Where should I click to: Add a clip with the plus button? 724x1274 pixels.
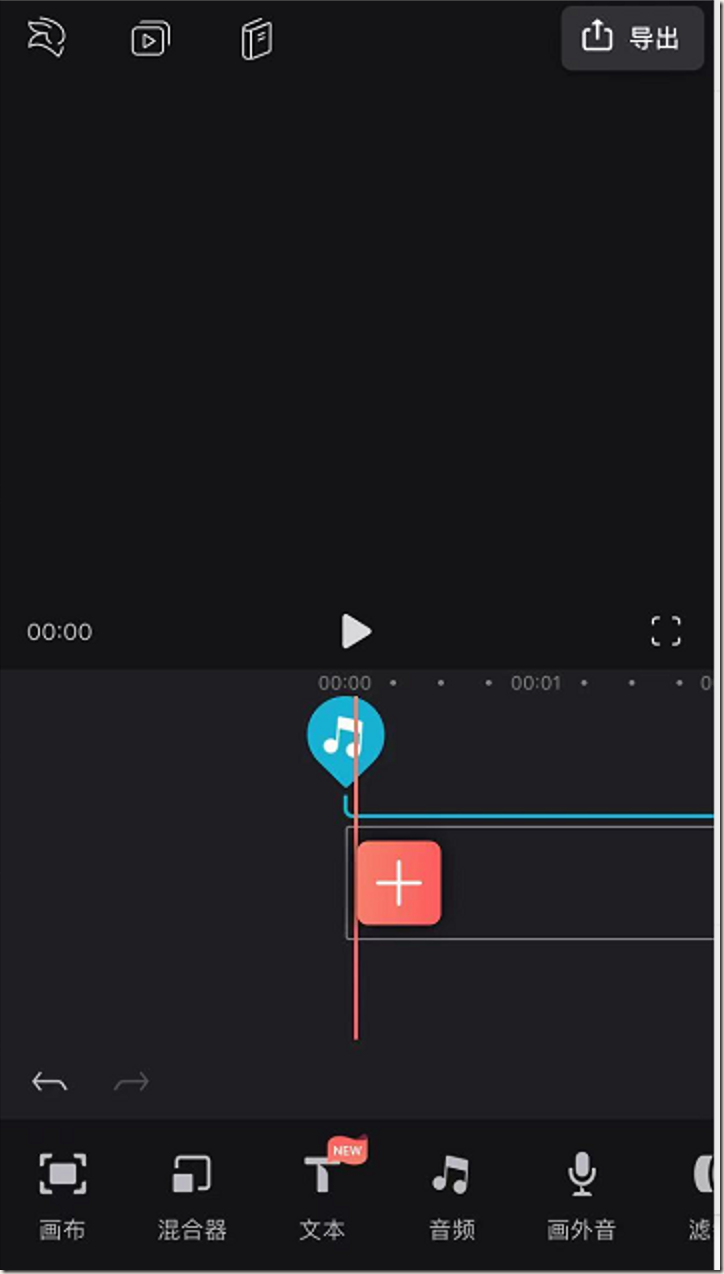pos(399,883)
